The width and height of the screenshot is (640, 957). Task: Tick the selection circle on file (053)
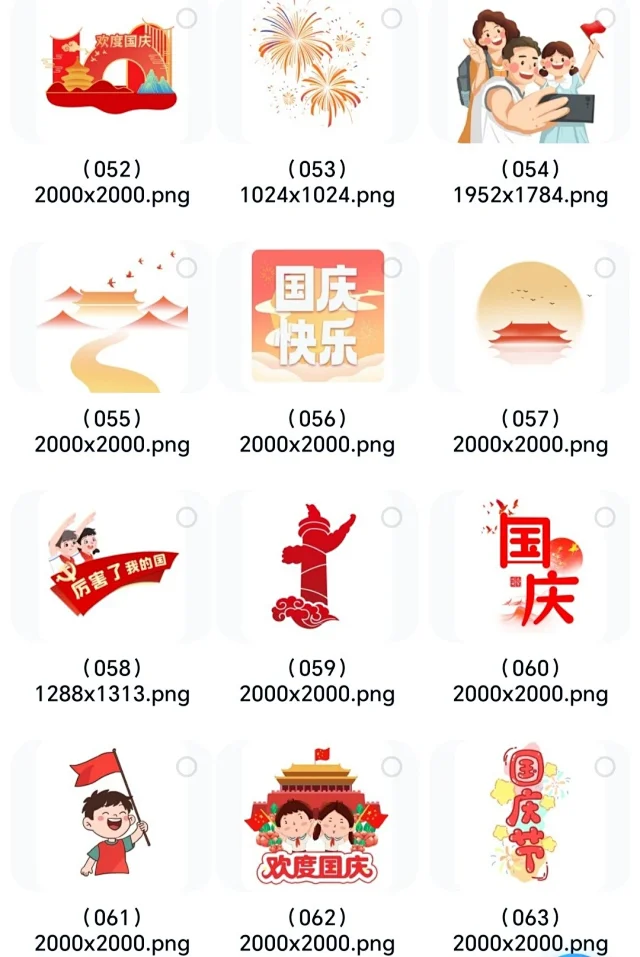click(392, 19)
